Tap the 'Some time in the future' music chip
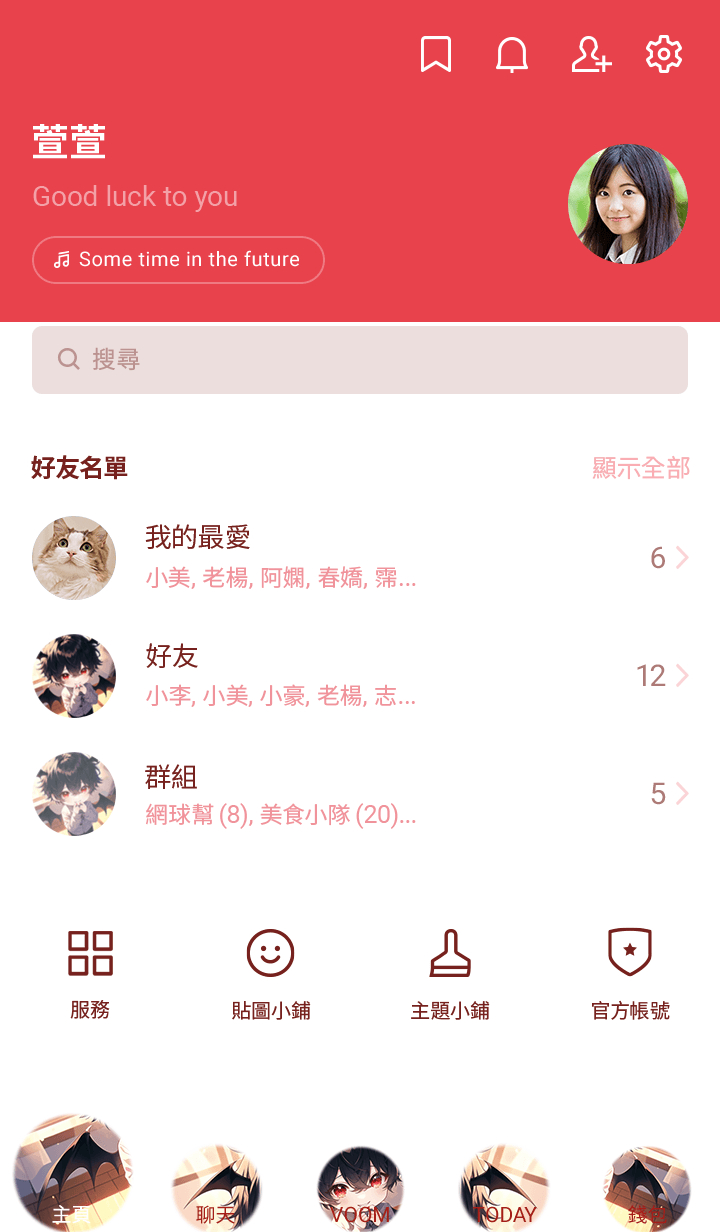 click(x=178, y=260)
